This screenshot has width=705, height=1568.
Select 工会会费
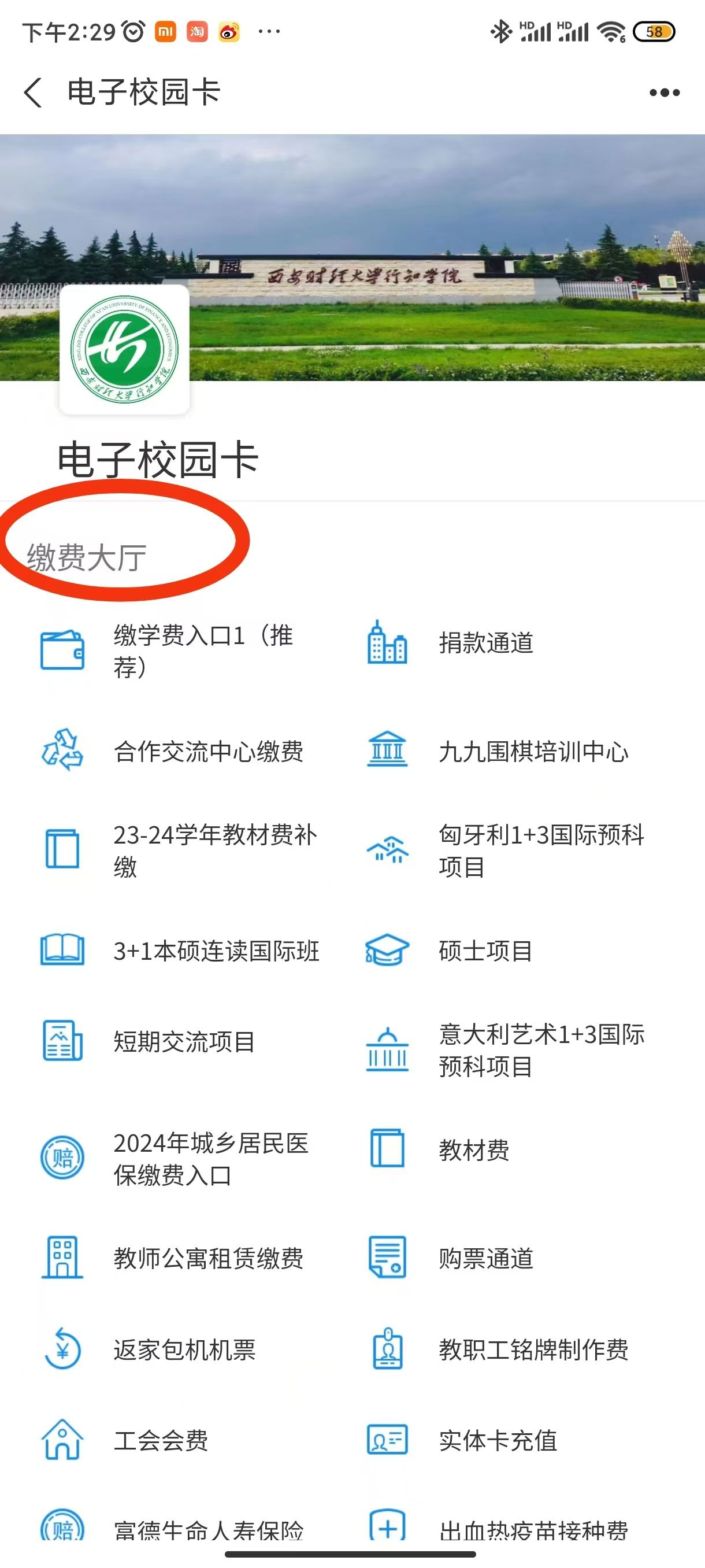point(160,1441)
